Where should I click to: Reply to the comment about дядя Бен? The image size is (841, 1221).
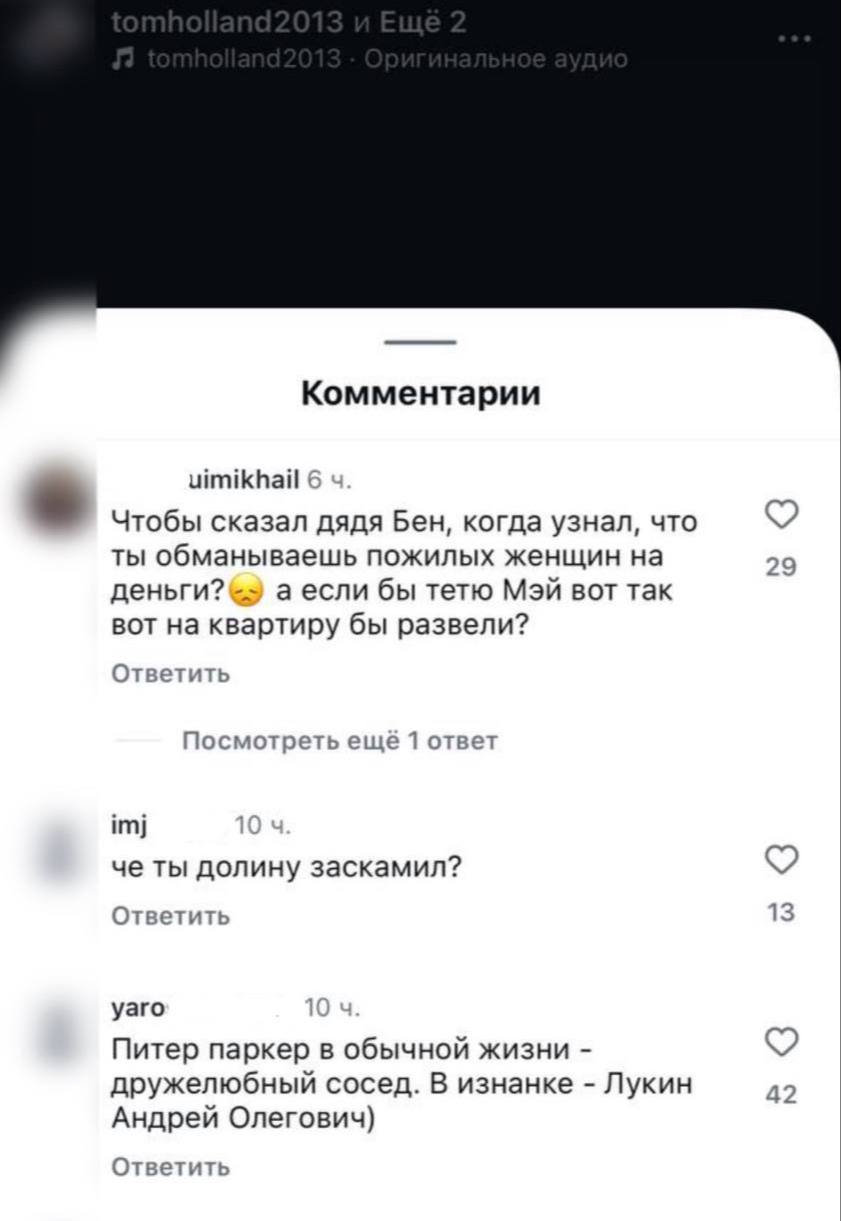(x=170, y=674)
